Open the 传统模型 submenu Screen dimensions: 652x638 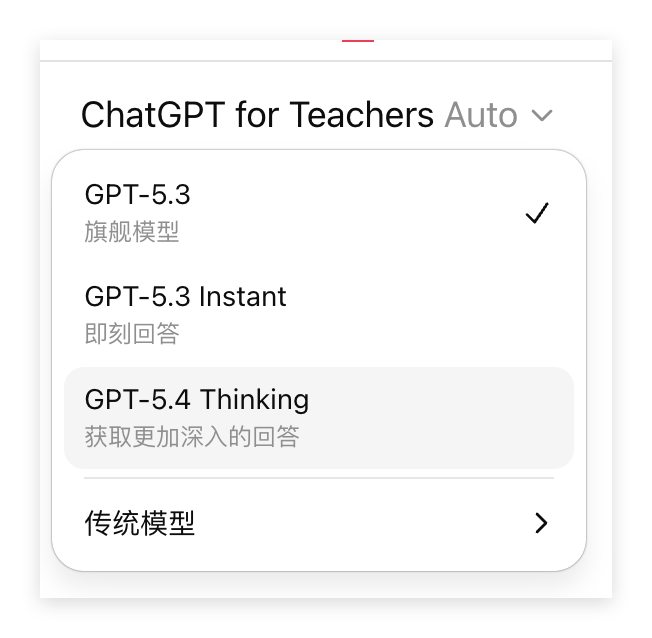click(319, 523)
